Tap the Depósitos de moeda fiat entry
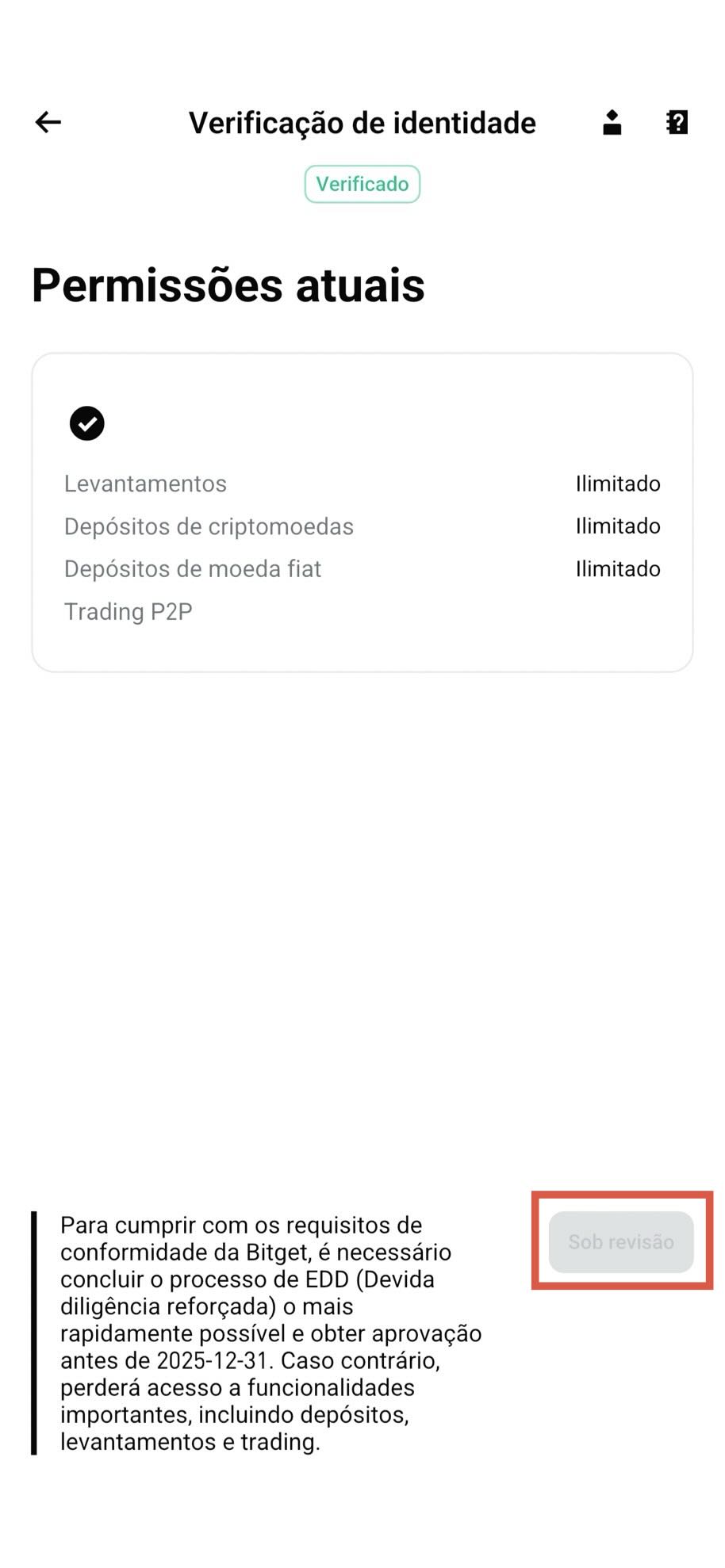Viewport: 725px width, 1568px height. coord(193,568)
